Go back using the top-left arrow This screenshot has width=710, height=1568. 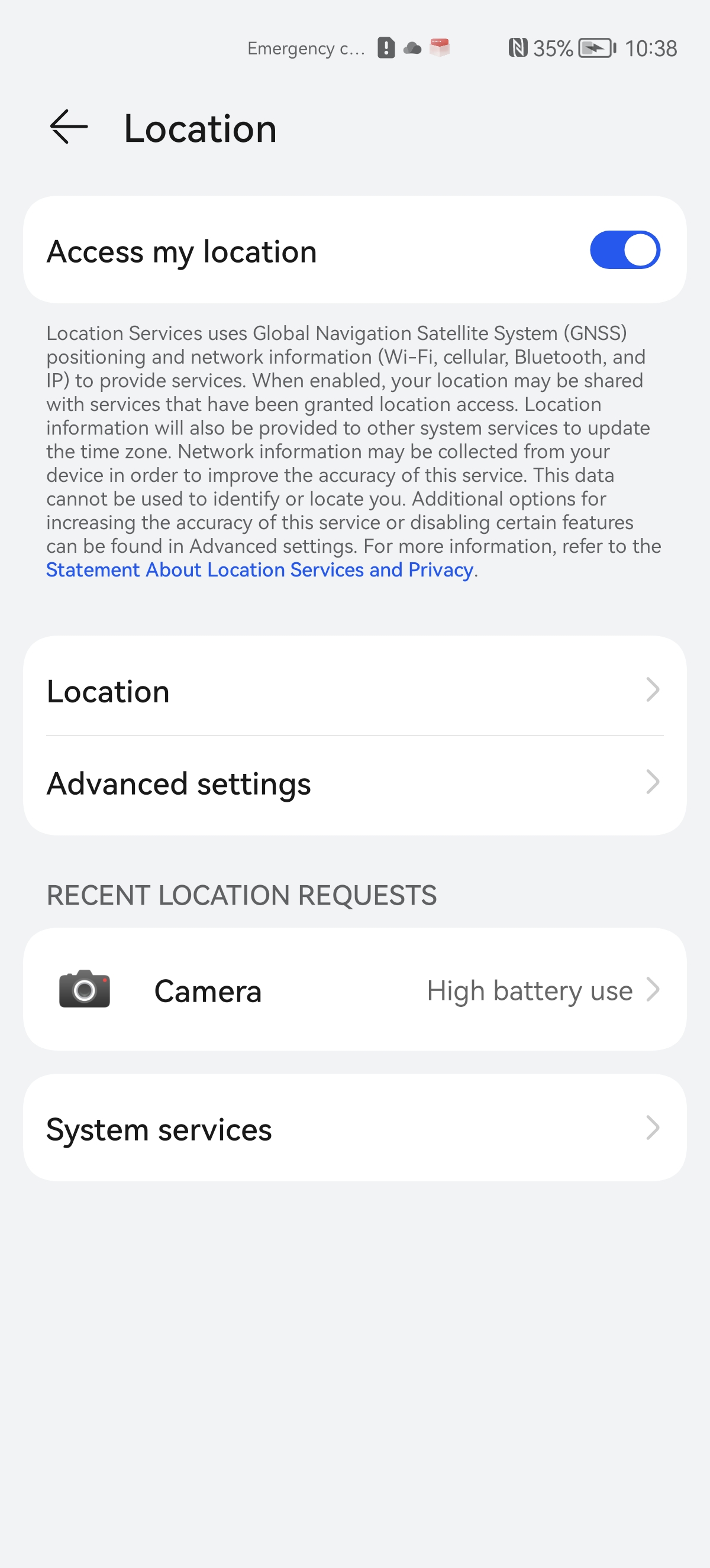click(x=69, y=127)
